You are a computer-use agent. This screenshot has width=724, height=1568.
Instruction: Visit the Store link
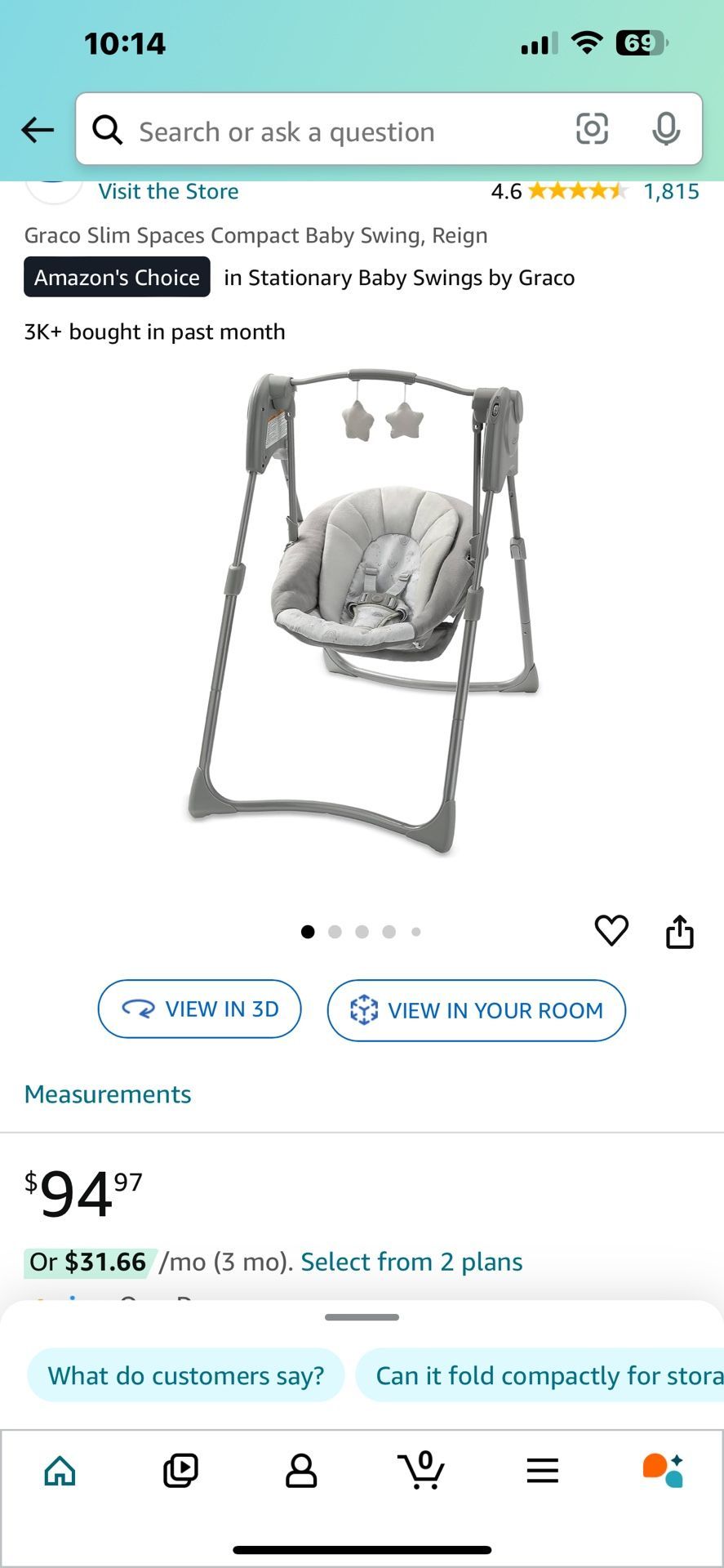pos(169,191)
